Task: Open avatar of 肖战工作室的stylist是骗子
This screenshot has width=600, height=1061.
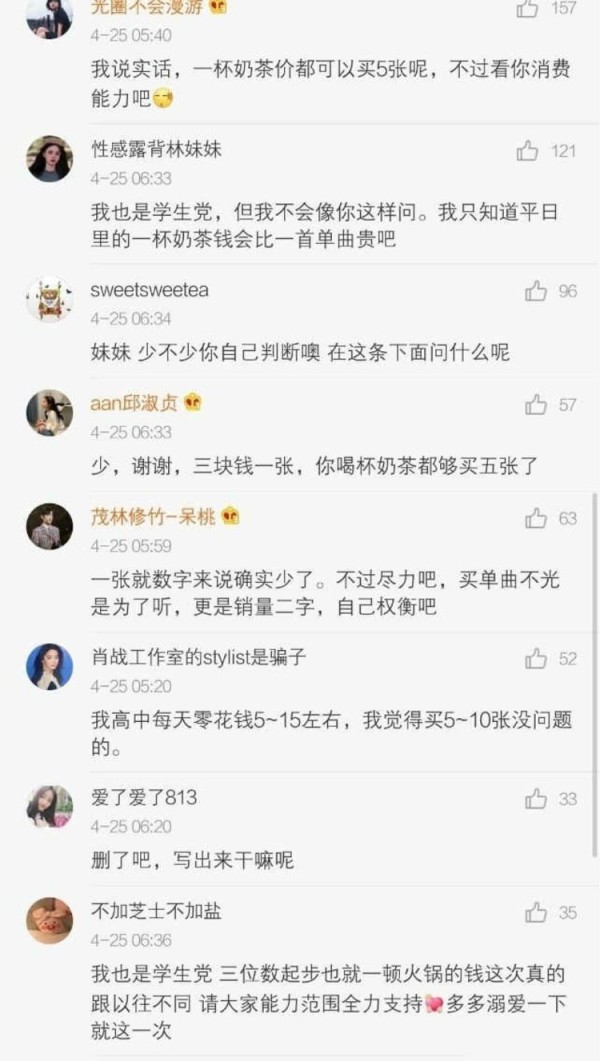Action: (x=49, y=667)
